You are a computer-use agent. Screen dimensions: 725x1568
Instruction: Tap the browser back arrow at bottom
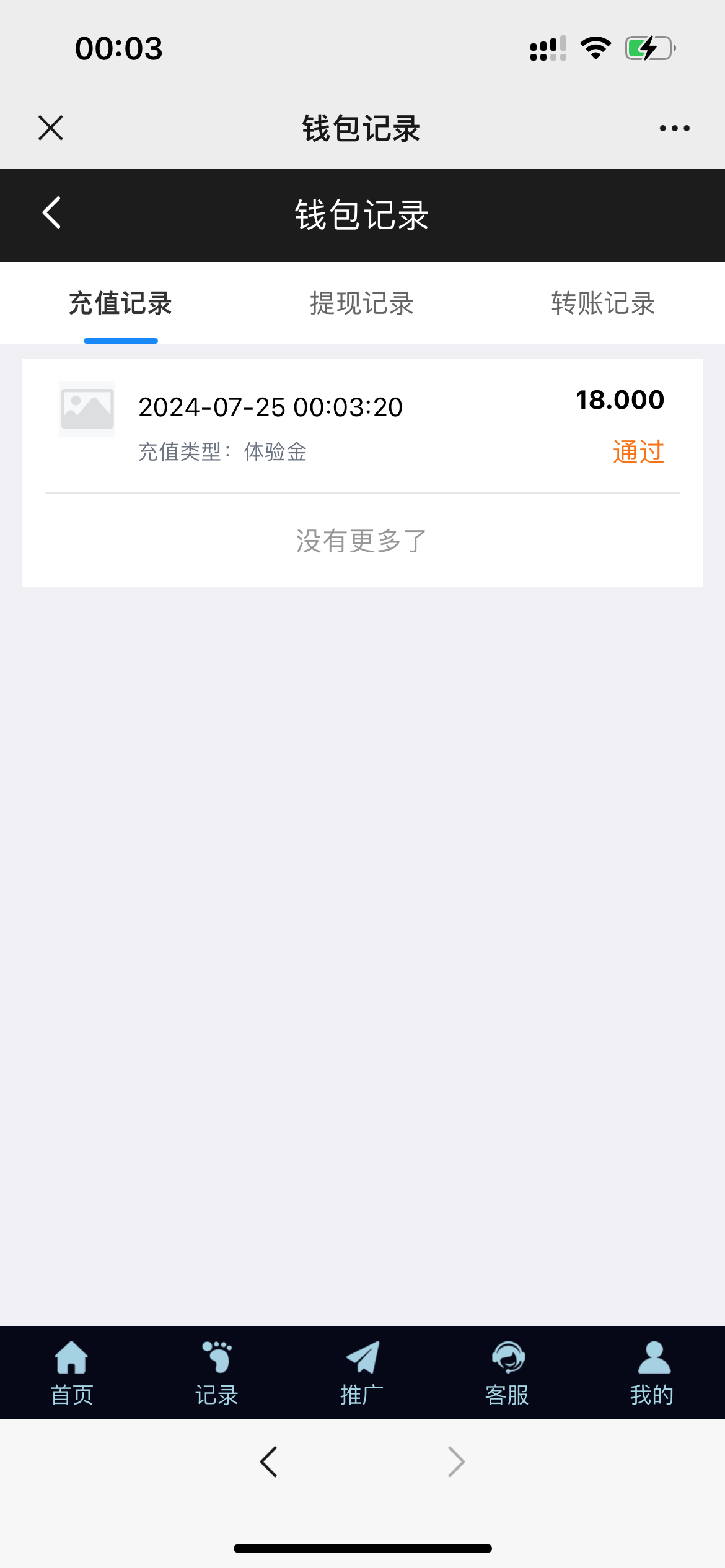coord(269,1462)
